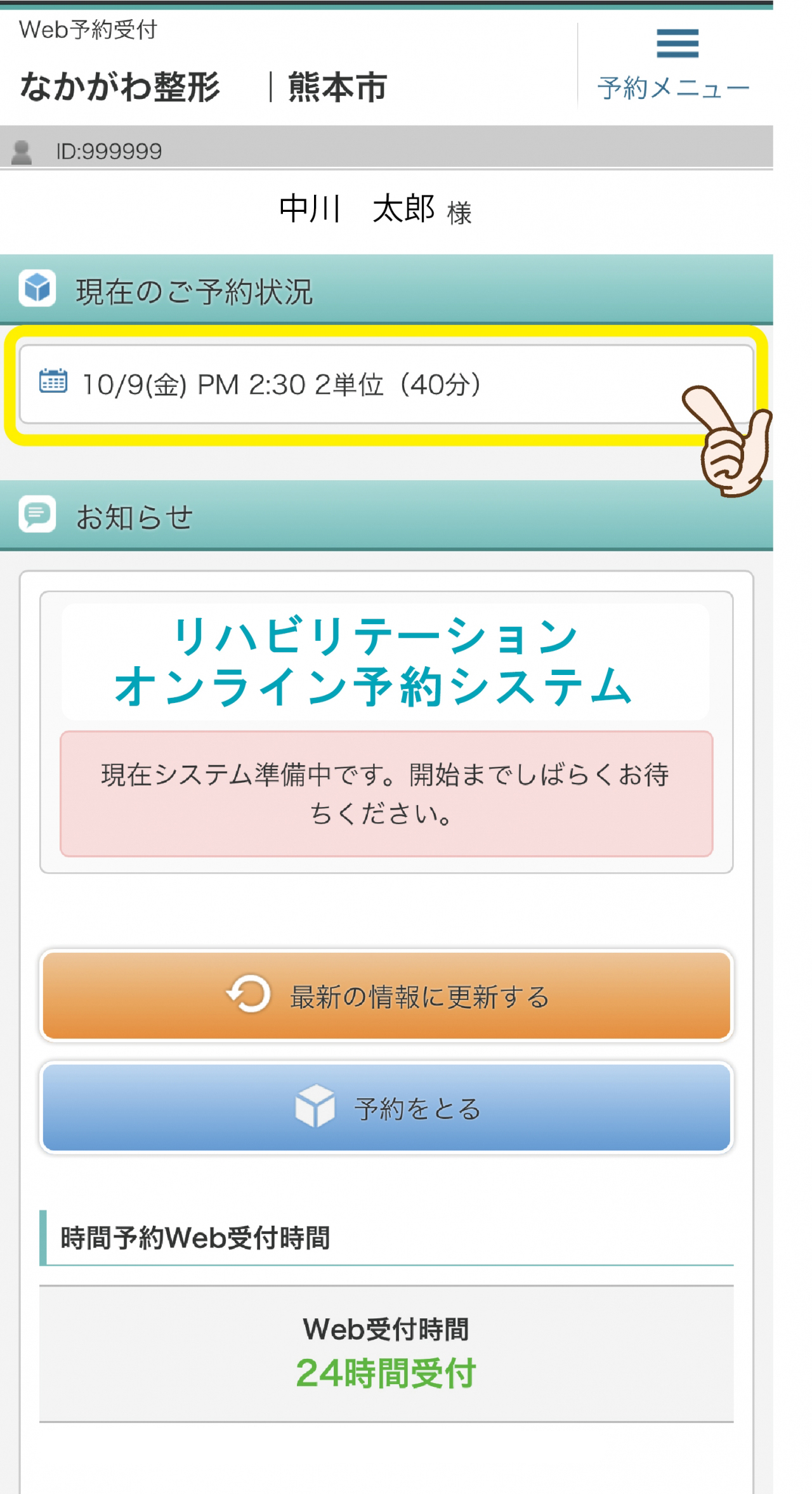Open the 10/9(金) PM 2:30 reservation entry

pos(386,384)
